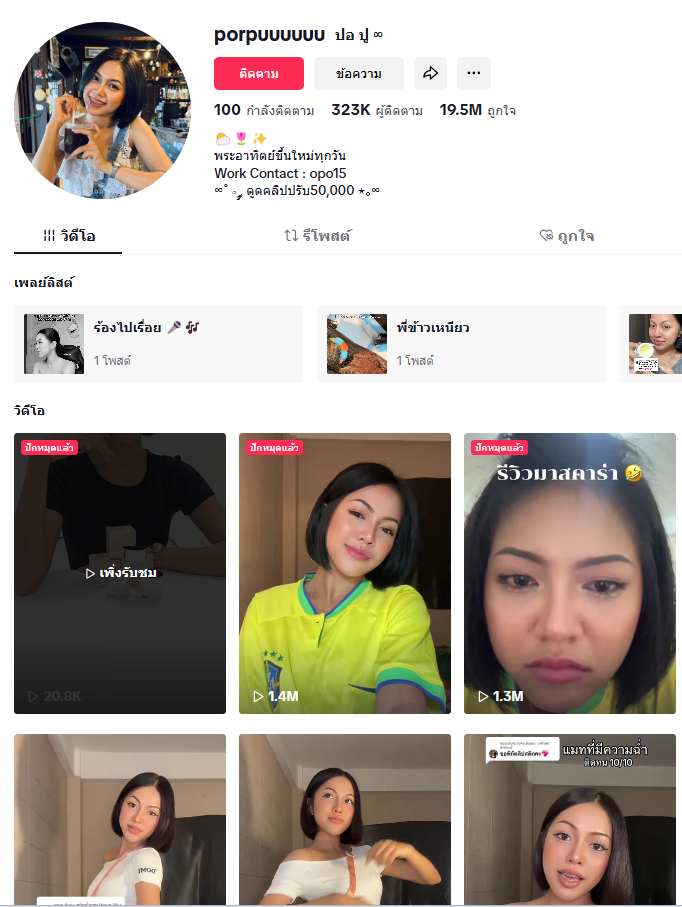Play the pinned video marked เพิ่งรับชม
The height and width of the screenshot is (907, 682).
coord(120,573)
